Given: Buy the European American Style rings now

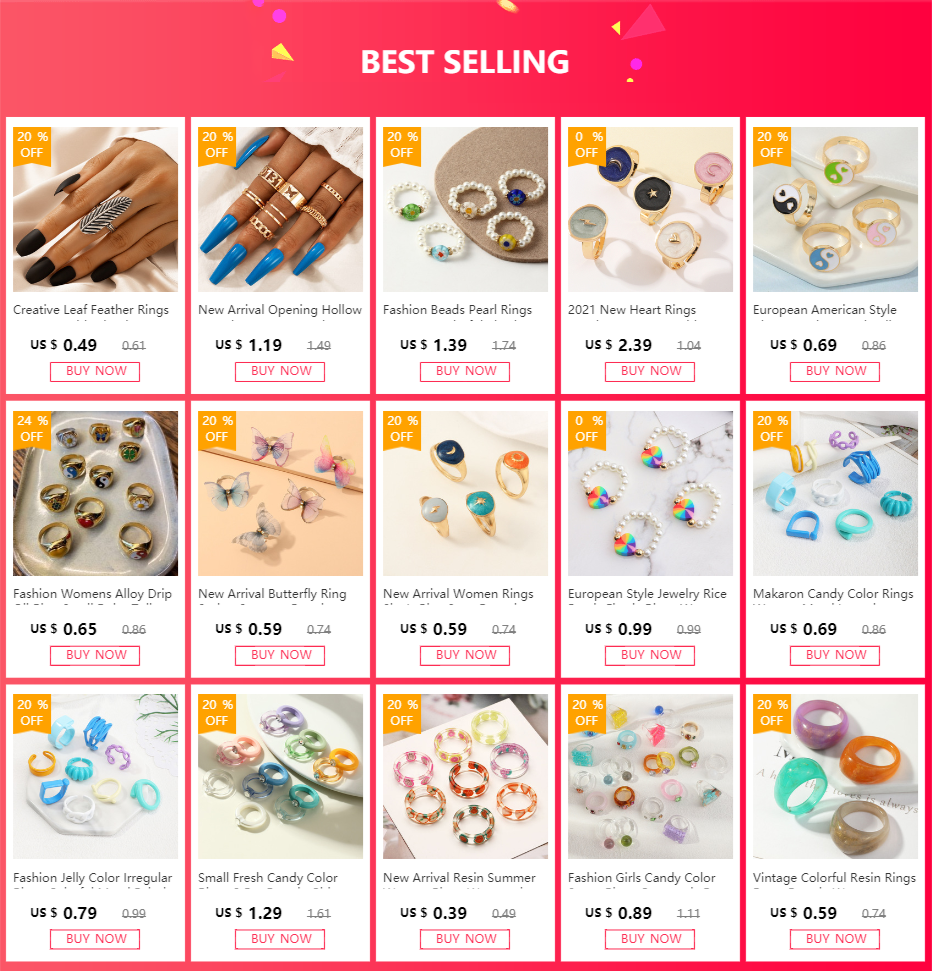Looking at the screenshot, I should pyautogui.click(x=835, y=371).
